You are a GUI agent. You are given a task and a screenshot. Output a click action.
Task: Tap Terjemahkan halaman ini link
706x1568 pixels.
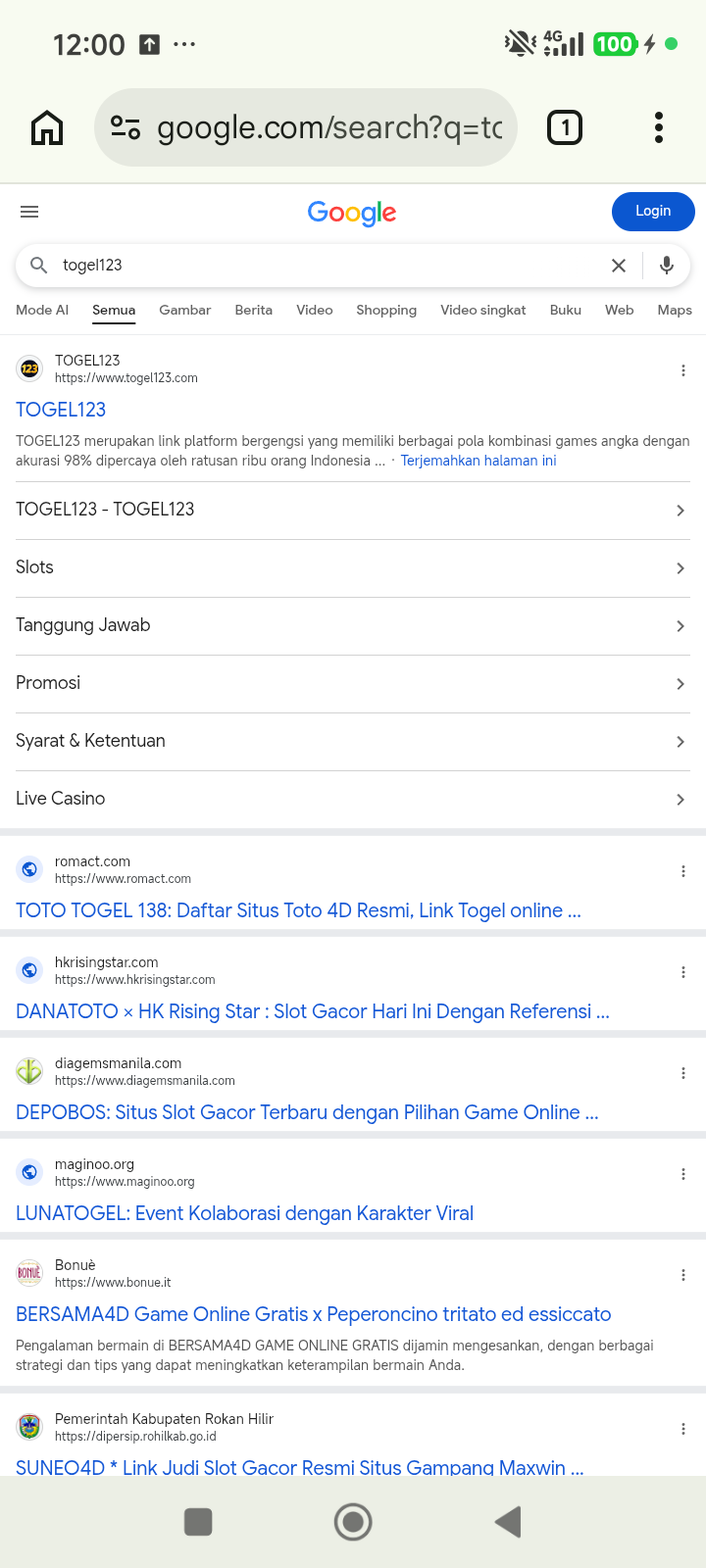point(479,461)
